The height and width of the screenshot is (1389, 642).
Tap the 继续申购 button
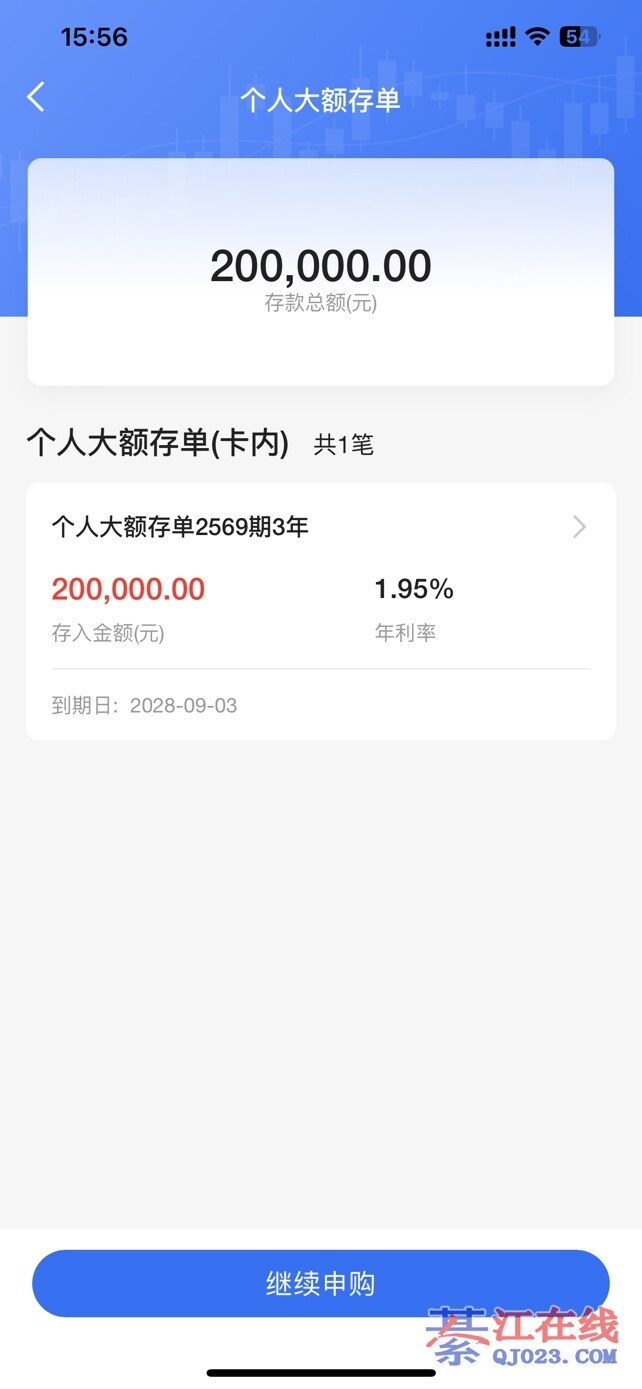coord(320,1283)
